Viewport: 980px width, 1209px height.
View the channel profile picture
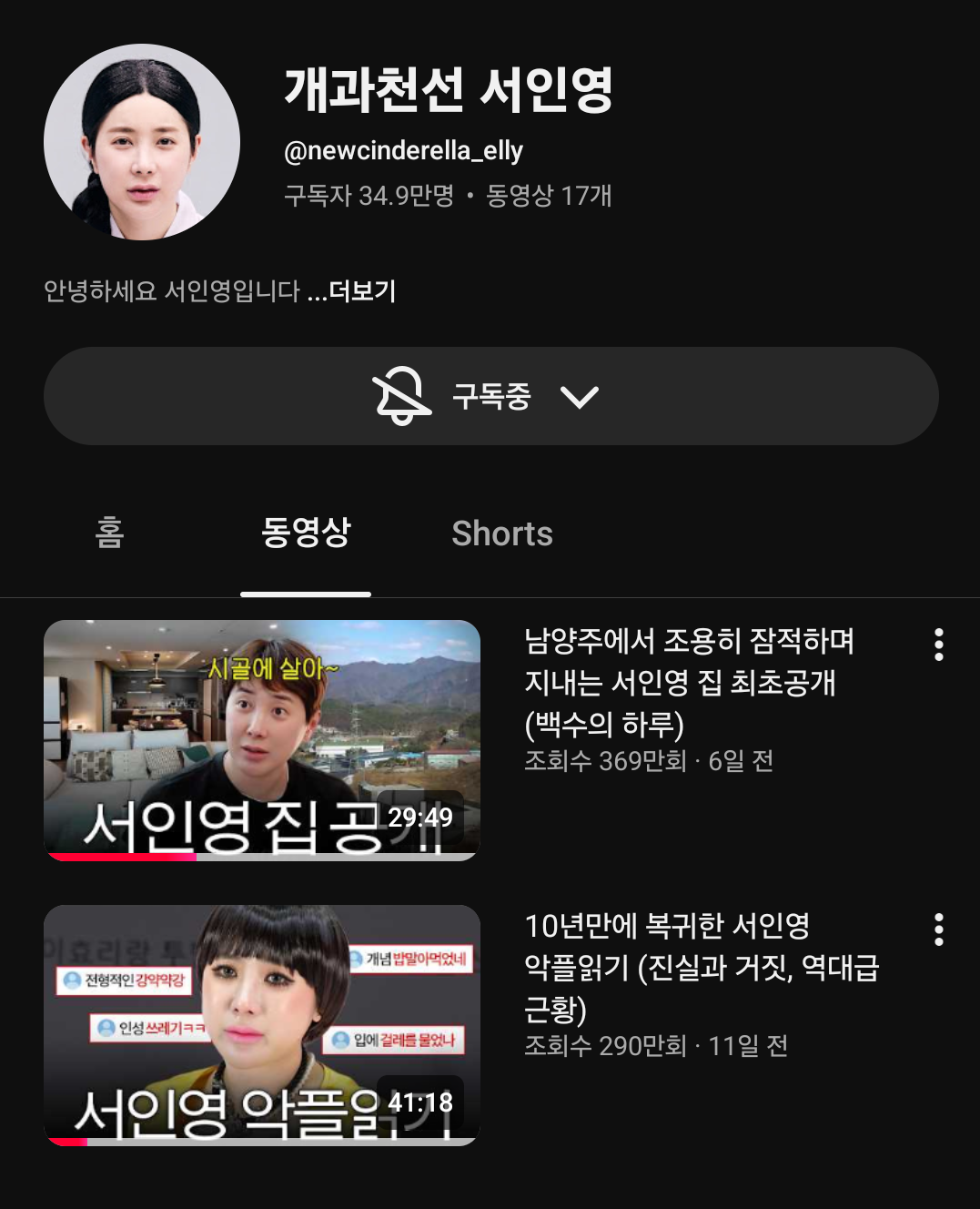[142, 142]
